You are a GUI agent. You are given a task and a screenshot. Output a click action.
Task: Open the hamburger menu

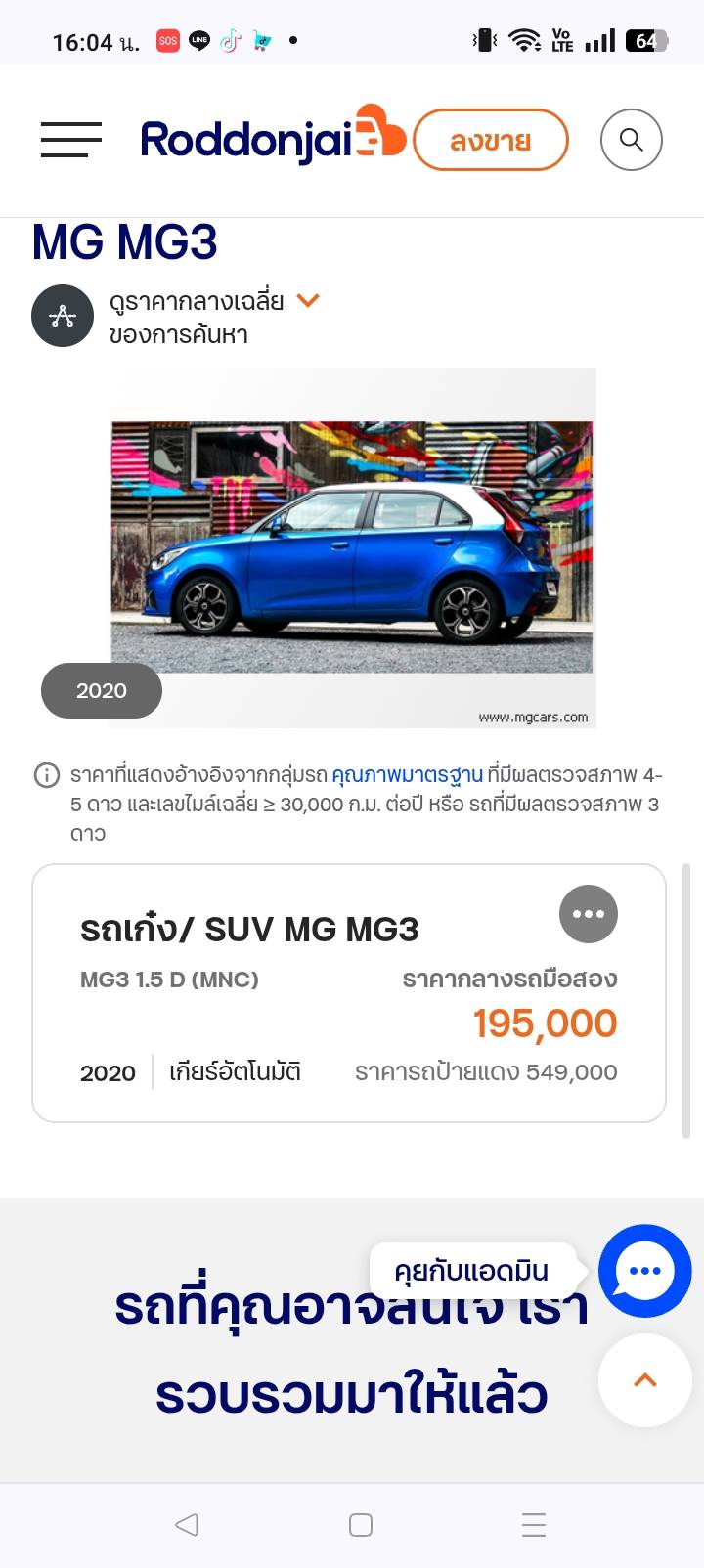pyautogui.click(x=70, y=140)
